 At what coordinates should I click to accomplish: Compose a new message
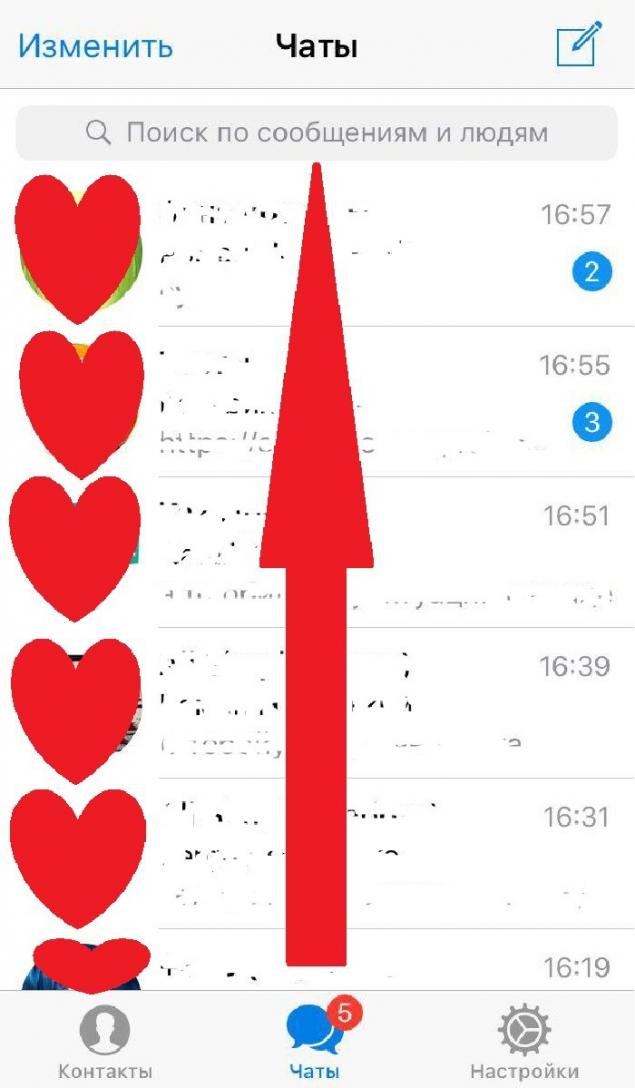(580, 45)
